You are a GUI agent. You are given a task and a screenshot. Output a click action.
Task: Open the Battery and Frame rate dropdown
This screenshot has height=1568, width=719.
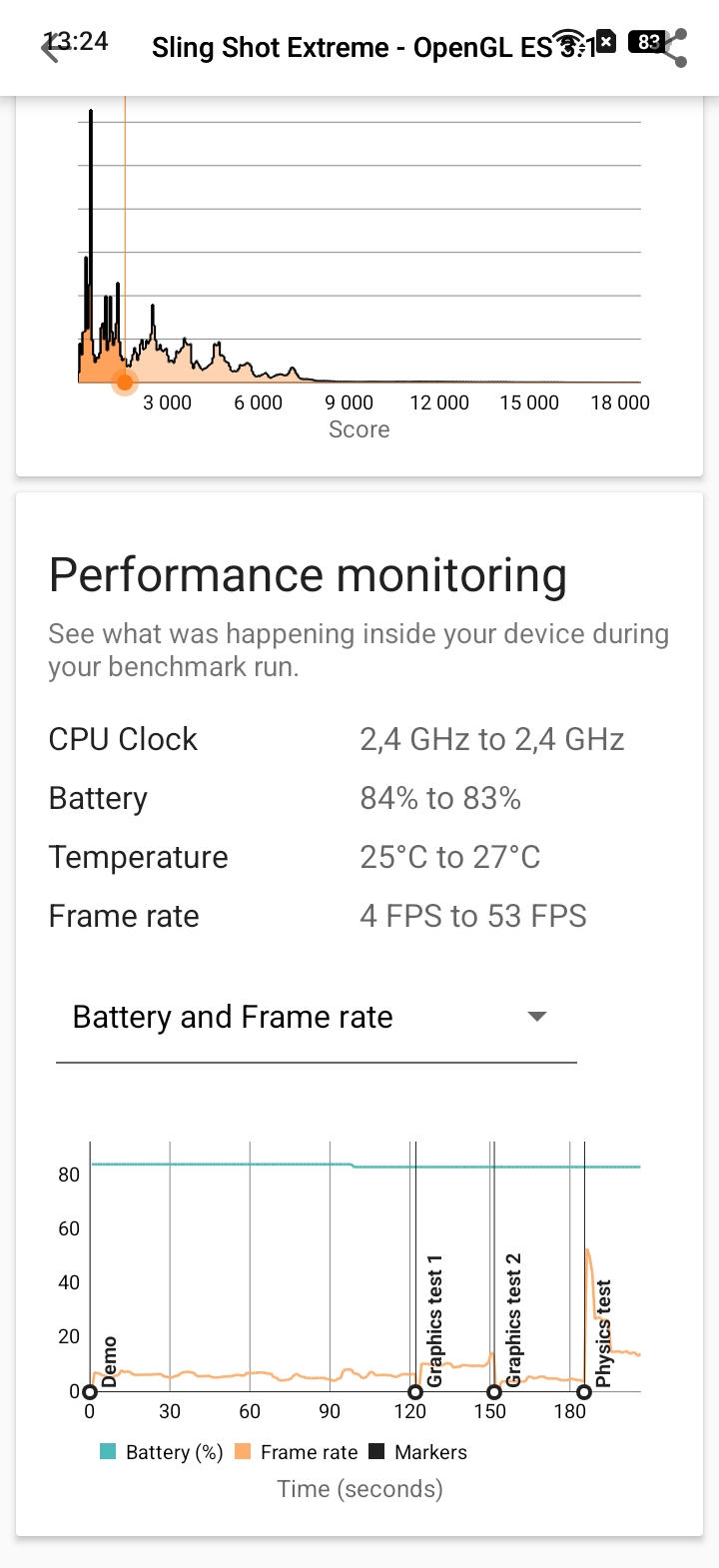[x=316, y=1018]
